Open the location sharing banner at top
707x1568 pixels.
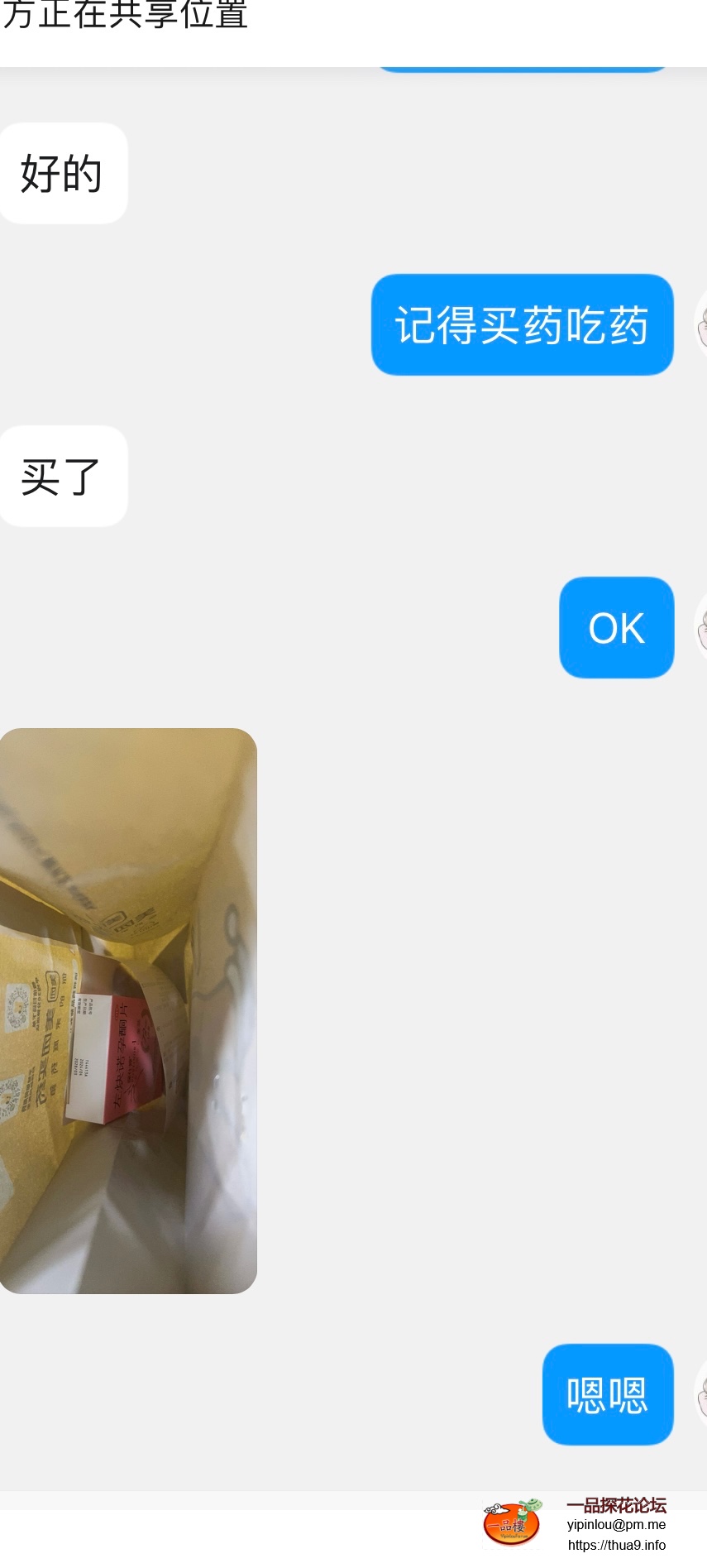pyautogui.click(x=124, y=17)
